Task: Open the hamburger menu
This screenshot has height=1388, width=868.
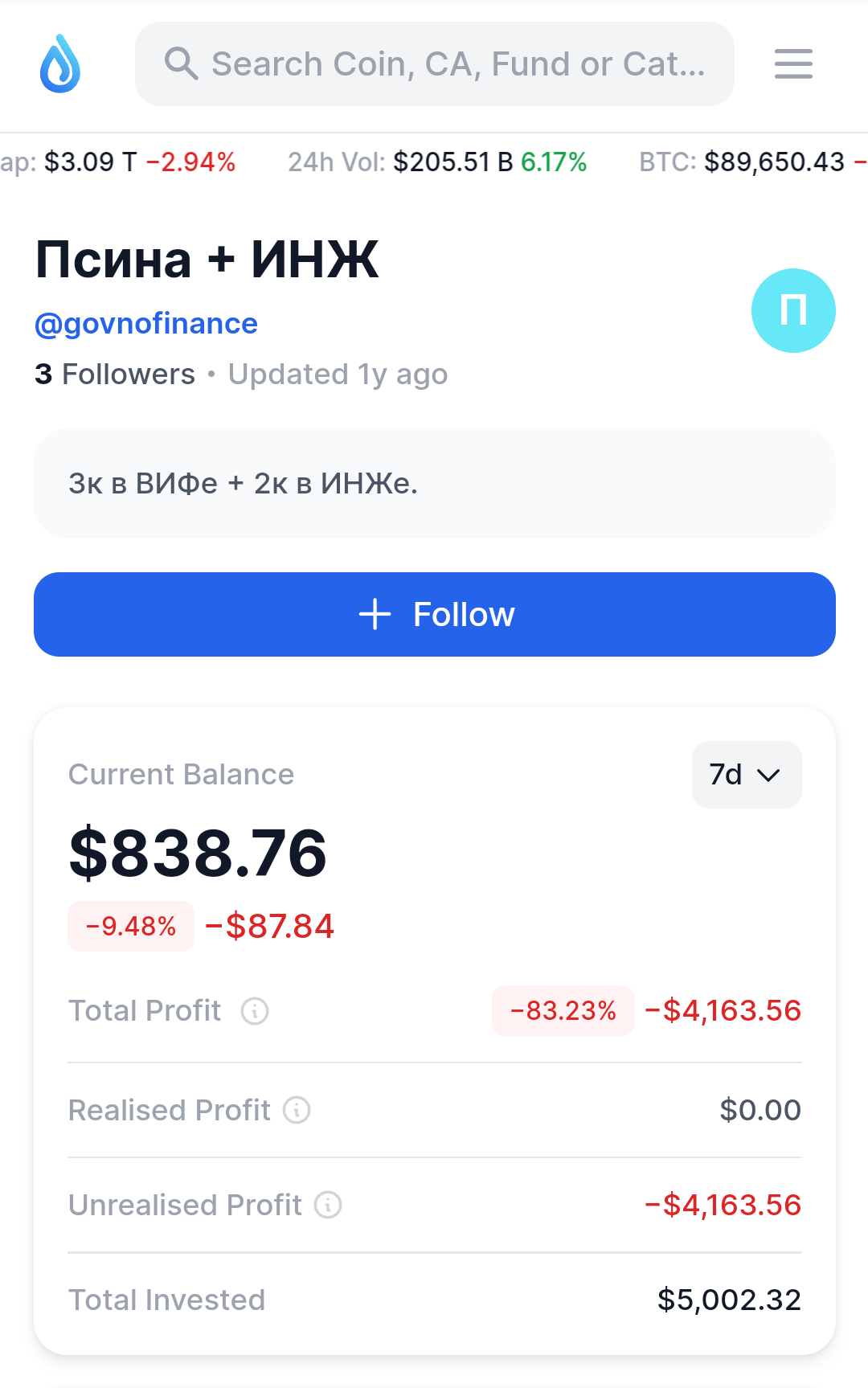Action: click(x=793, y=64)
